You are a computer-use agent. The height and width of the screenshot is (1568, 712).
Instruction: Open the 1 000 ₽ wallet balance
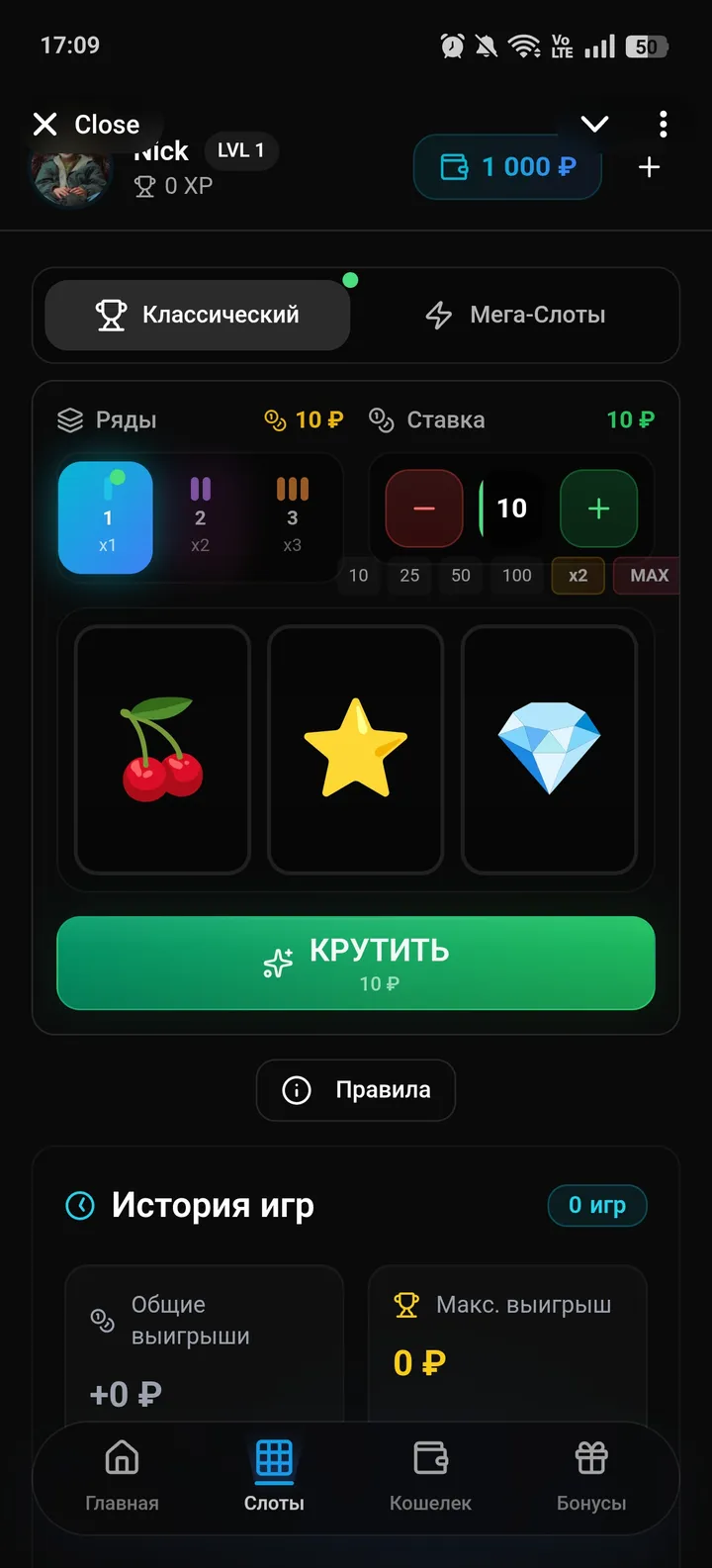507,167
